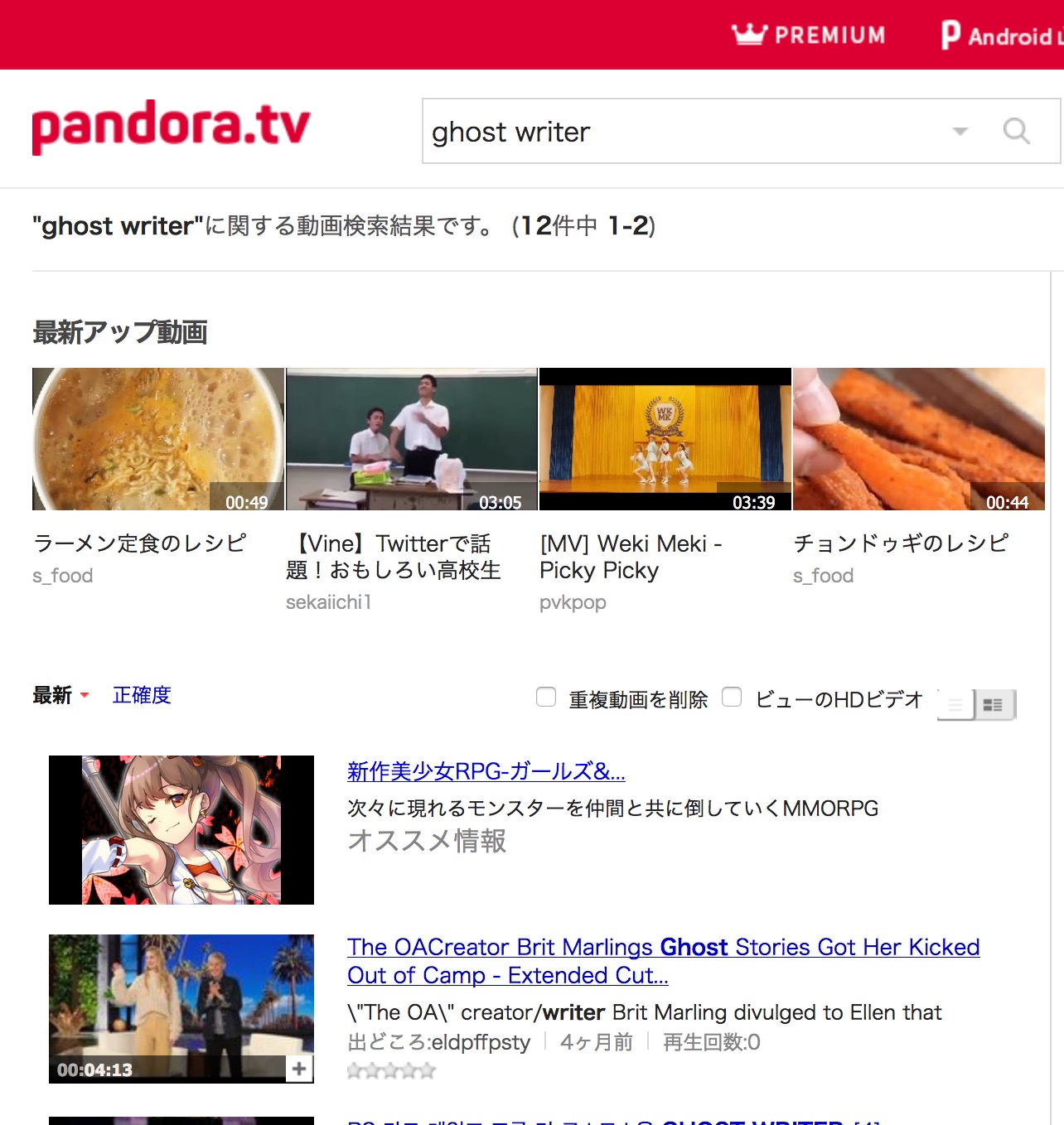
Task: Add the Brit Marling video via plus icon
Action: coord(299,1069)
